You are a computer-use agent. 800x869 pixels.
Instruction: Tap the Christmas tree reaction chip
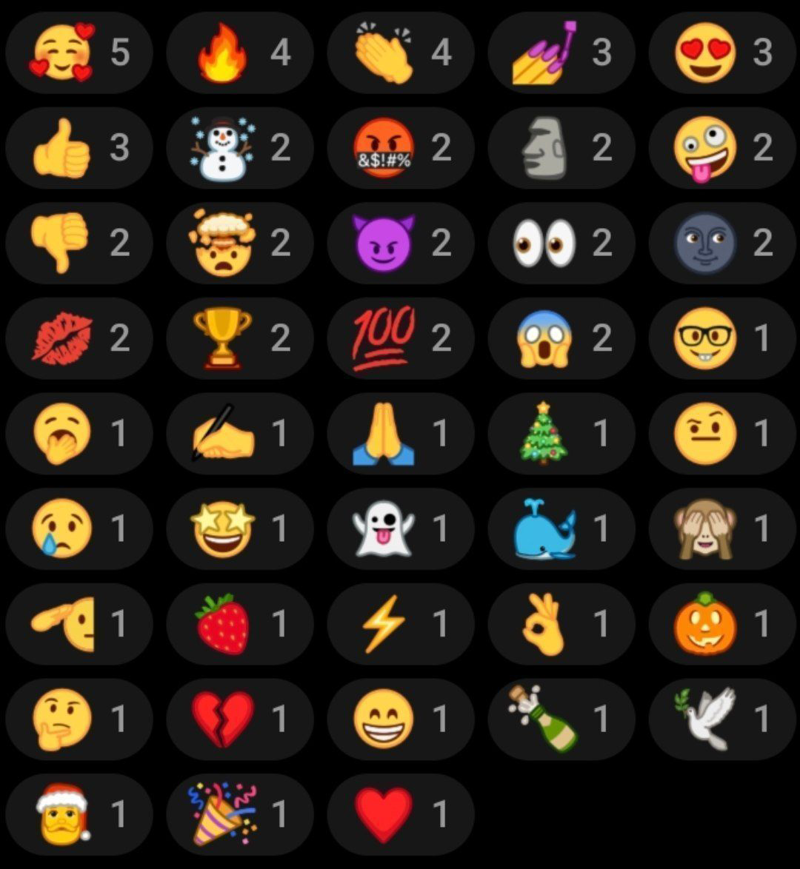[561, 433]
